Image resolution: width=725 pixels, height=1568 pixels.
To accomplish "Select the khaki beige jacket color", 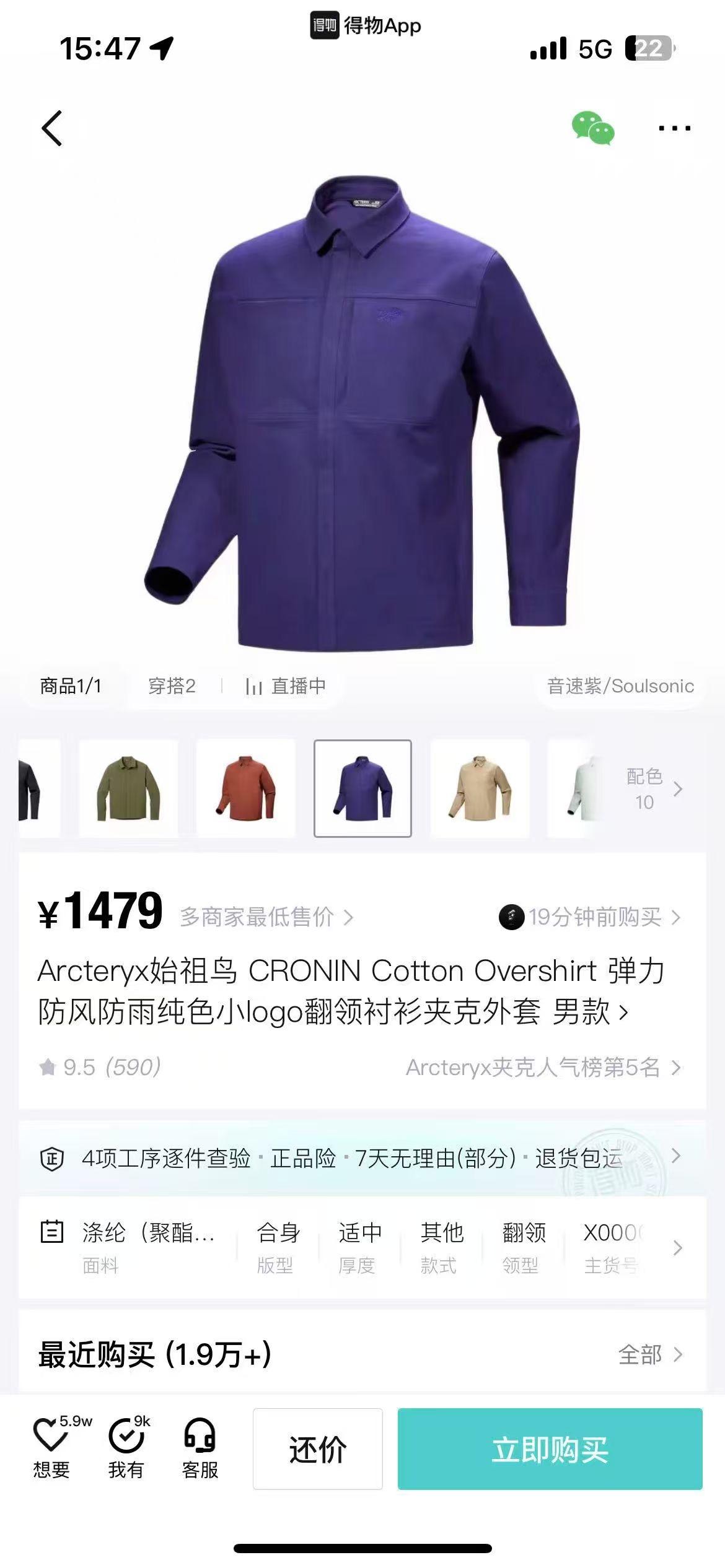I will click(480, 788).
